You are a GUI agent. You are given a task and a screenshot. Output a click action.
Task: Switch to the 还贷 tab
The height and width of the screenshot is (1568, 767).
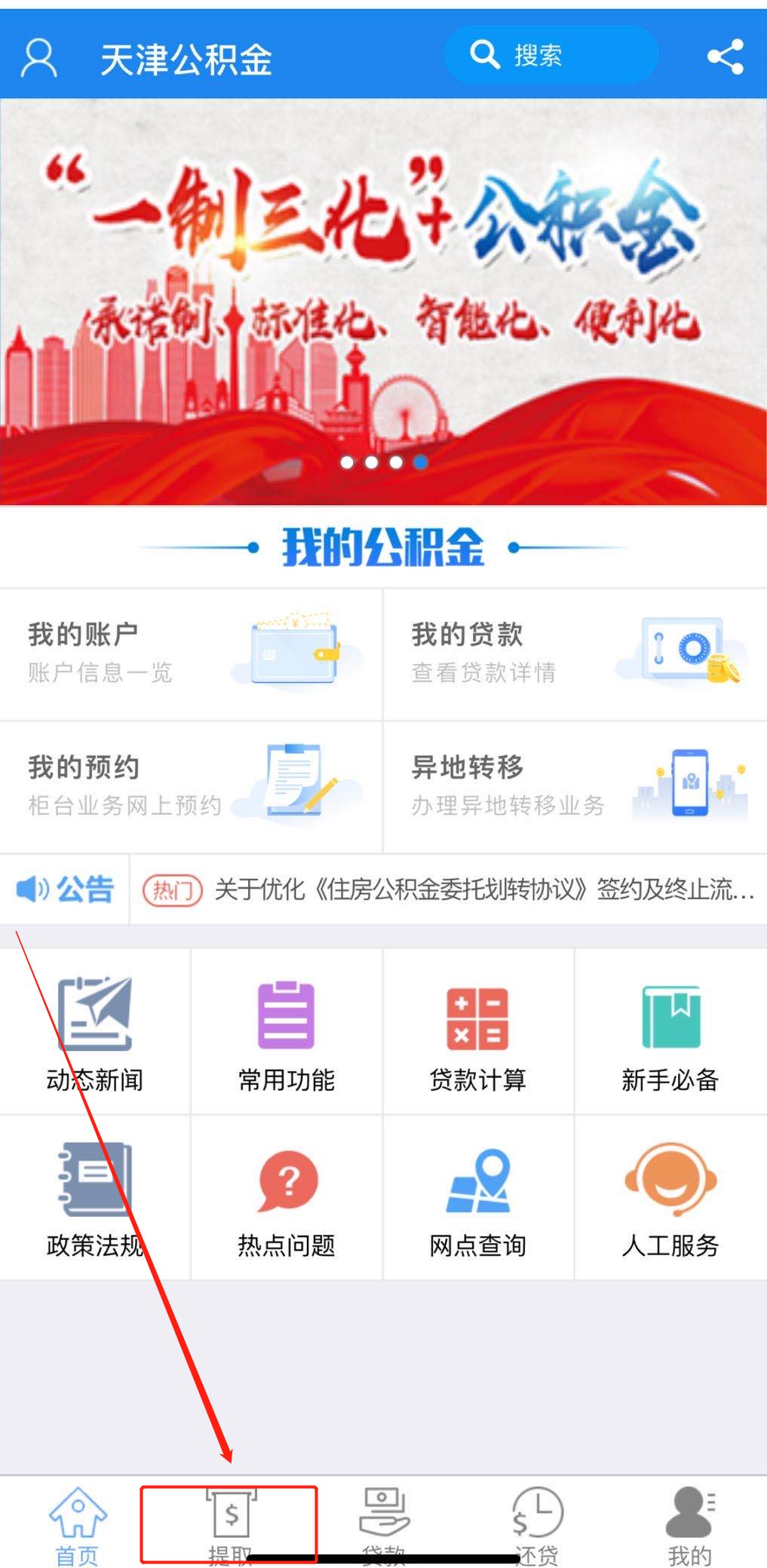coord(537,1523)
